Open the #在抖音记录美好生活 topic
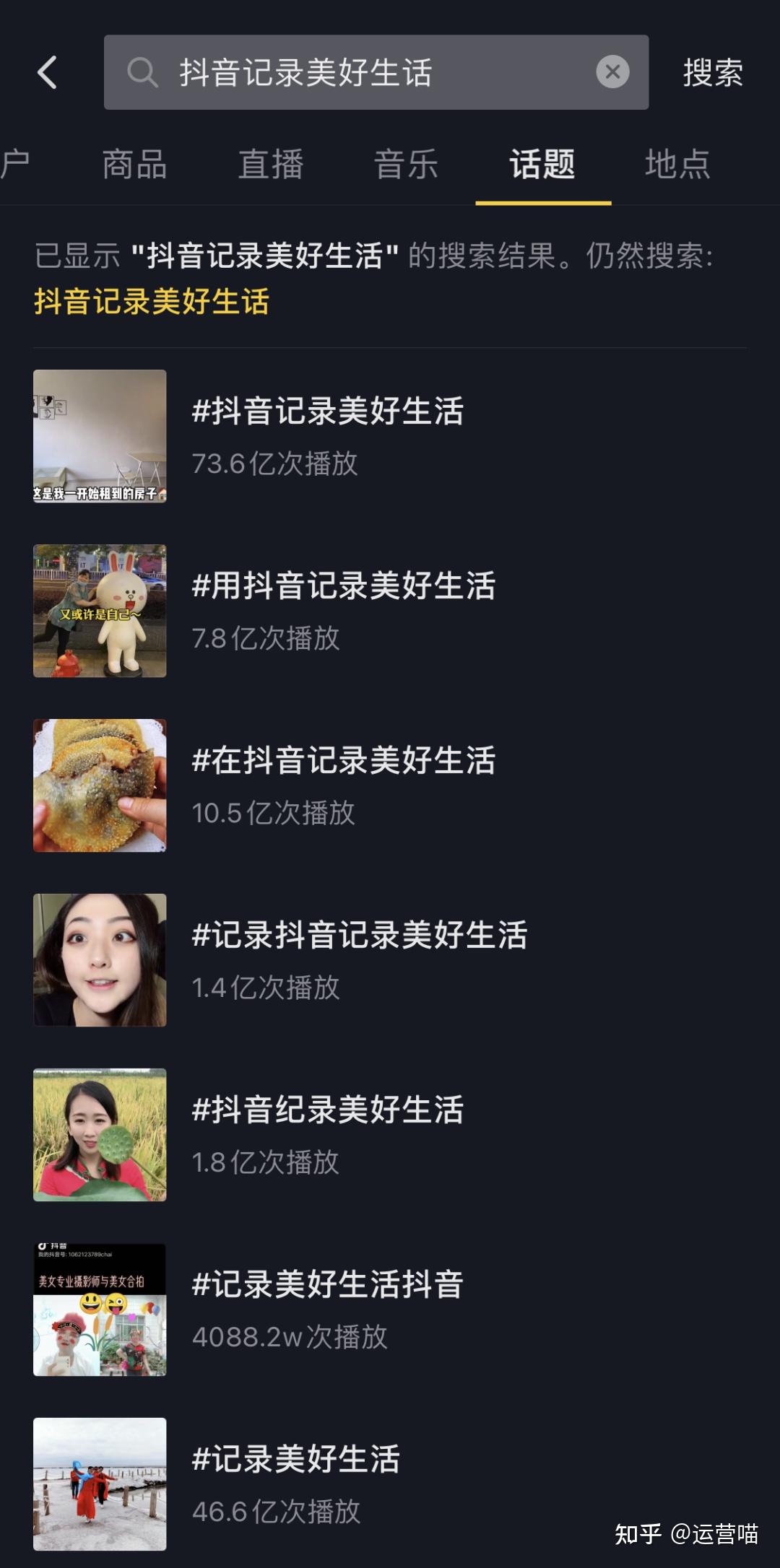This screenshot has height=1568, width=780. tap(343, 761)
